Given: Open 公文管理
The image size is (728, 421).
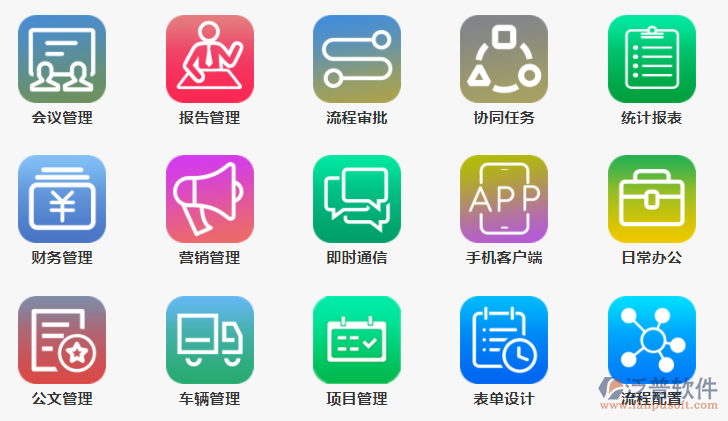Looking at the screenshot, I should pyautogui.click(x=62, y=340).
